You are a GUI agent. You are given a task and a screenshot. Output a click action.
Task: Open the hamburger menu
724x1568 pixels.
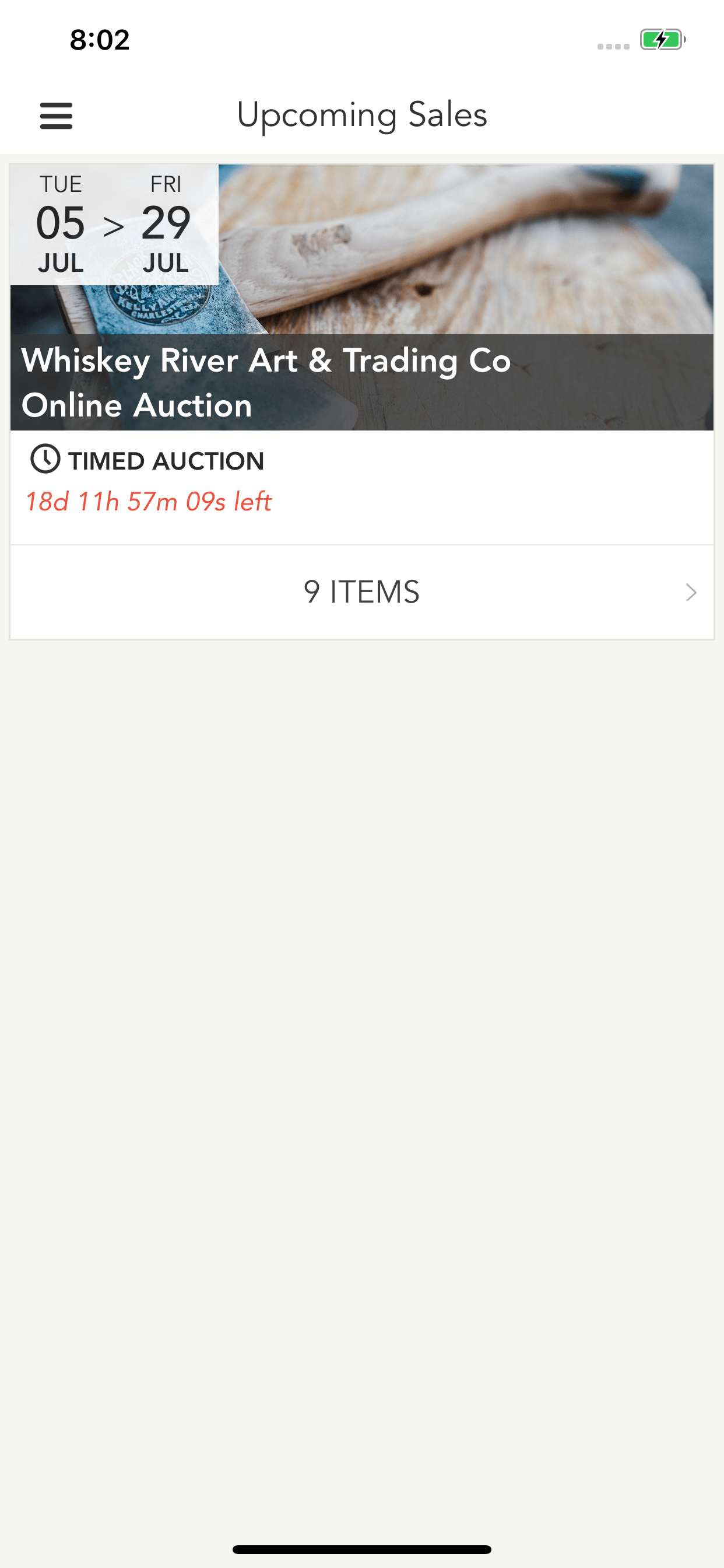click(56, 116)
